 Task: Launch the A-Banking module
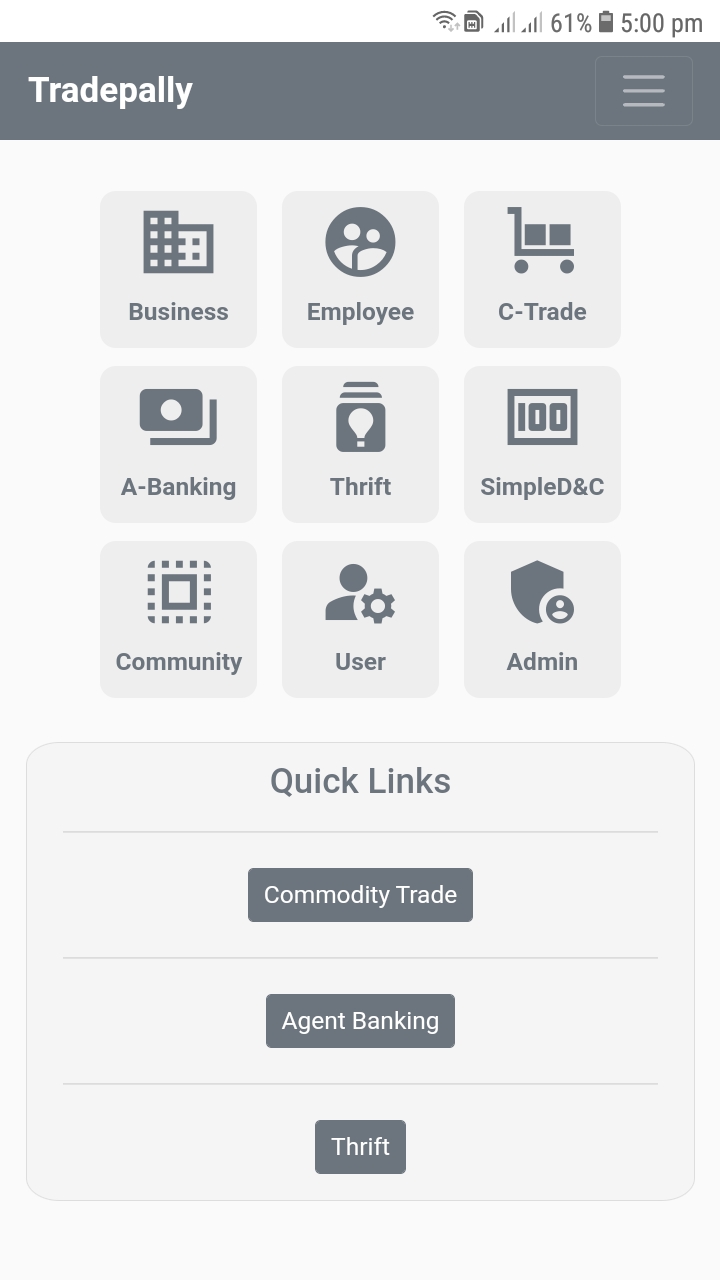178,443
